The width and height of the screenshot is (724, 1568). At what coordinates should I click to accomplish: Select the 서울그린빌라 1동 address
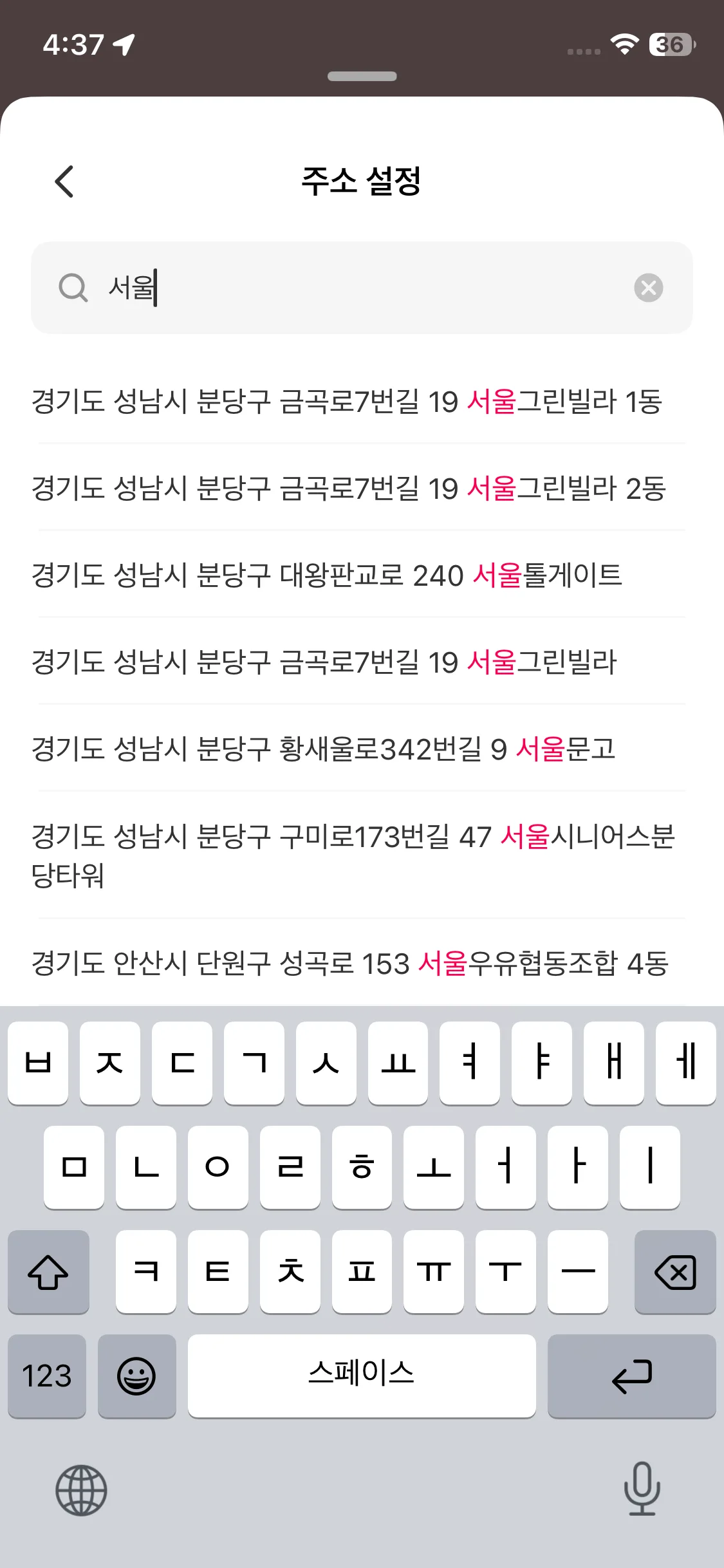[348, 401]
